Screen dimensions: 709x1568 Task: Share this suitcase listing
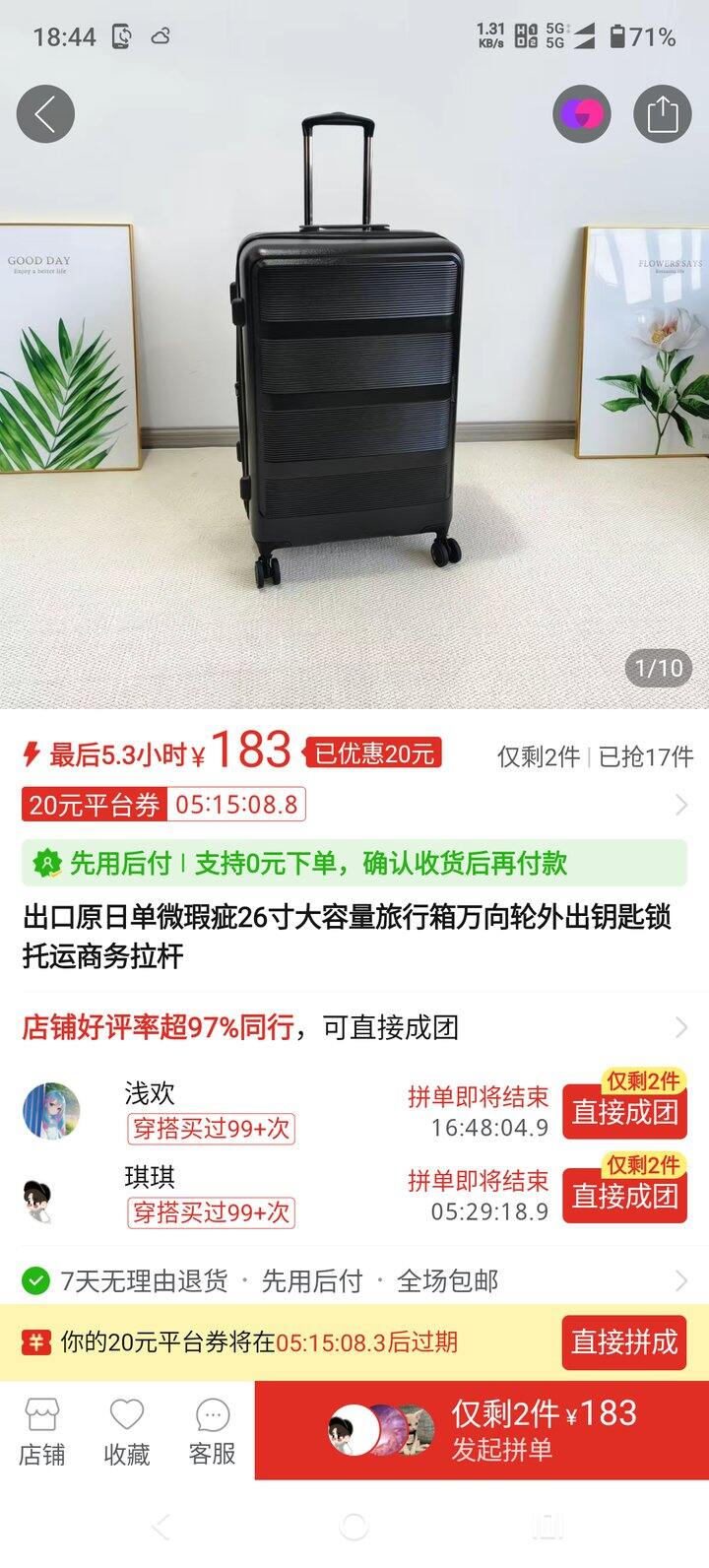point(662,114)
